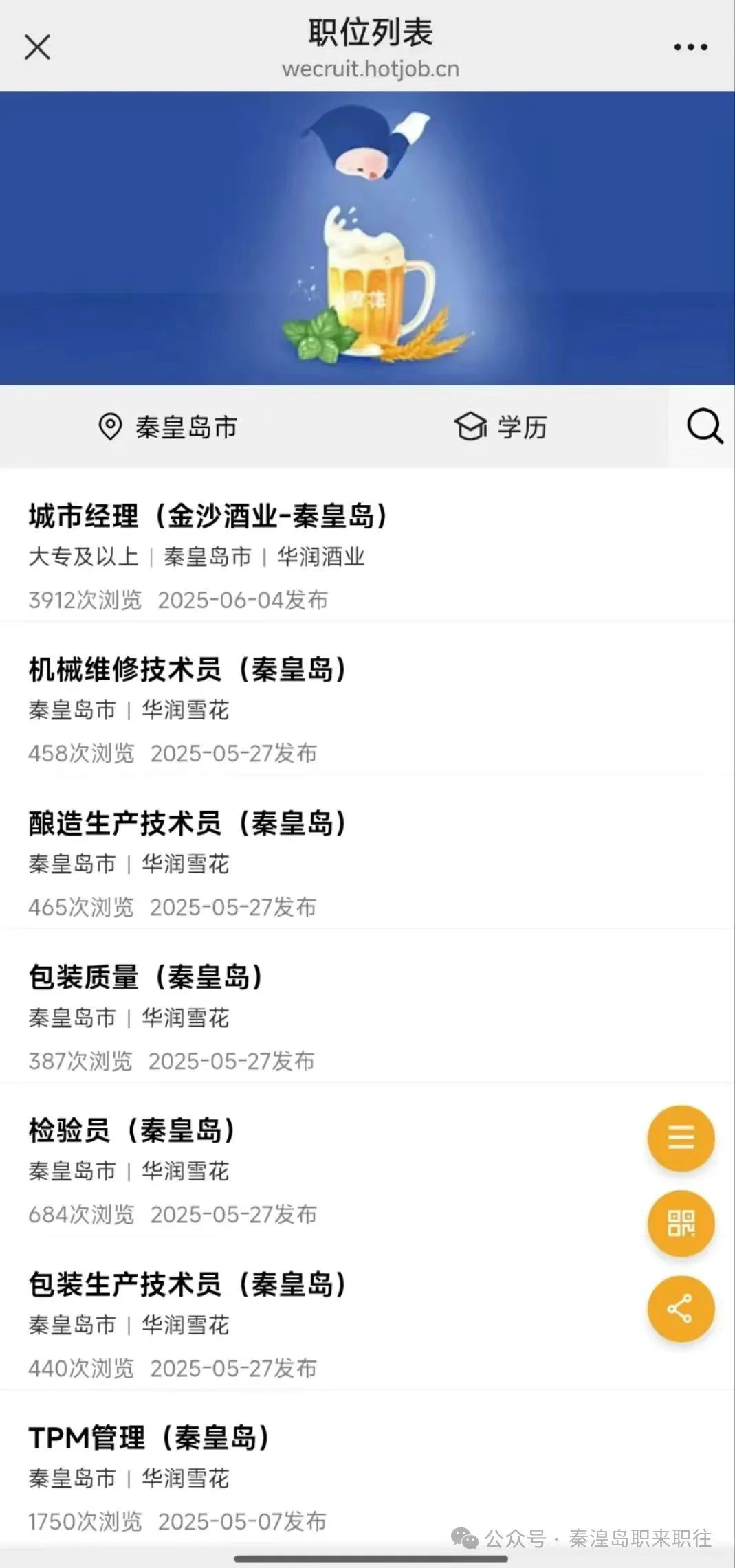
Task: View the 机械维修技术员 job posting
Action: (x=188, y=670)
